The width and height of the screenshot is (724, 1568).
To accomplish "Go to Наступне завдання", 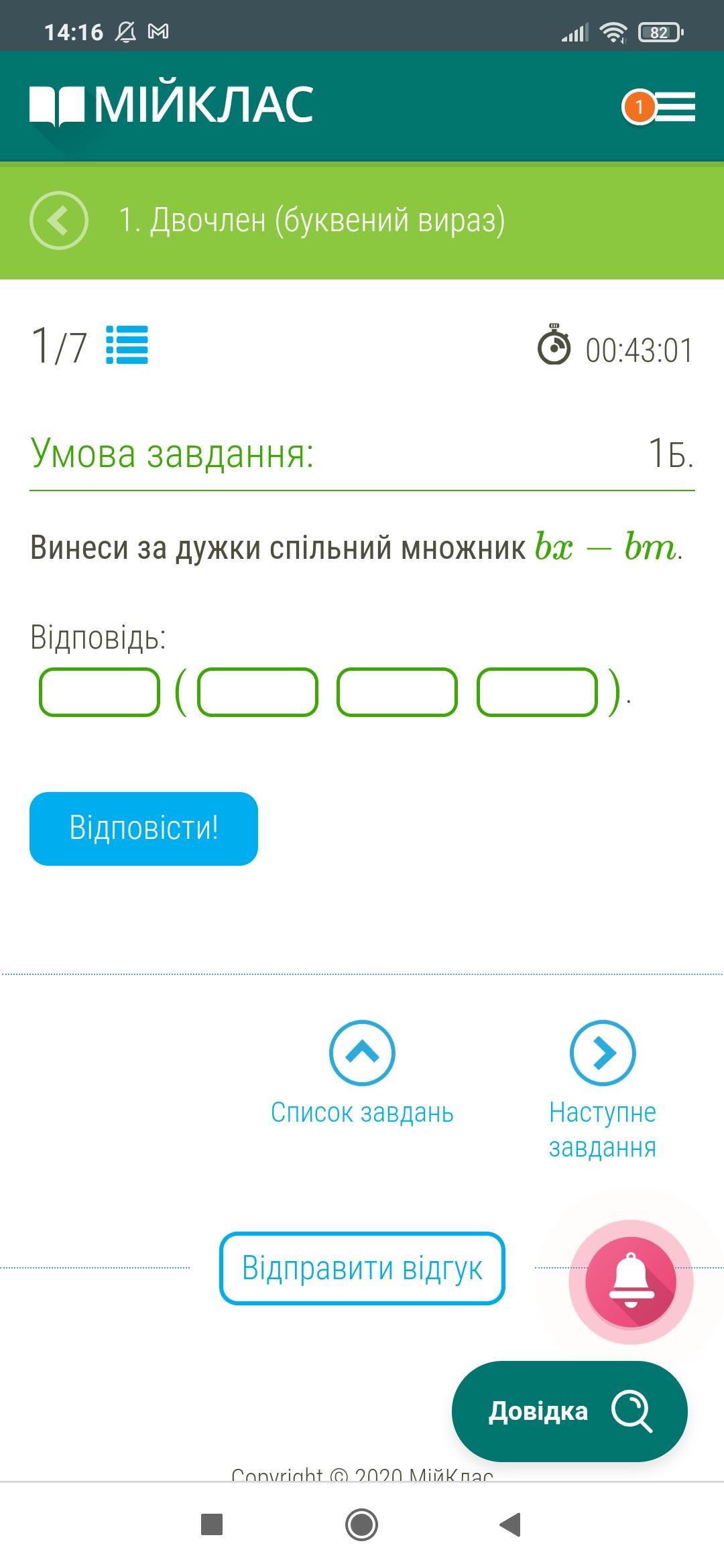I will click(x=603, y=1090).
